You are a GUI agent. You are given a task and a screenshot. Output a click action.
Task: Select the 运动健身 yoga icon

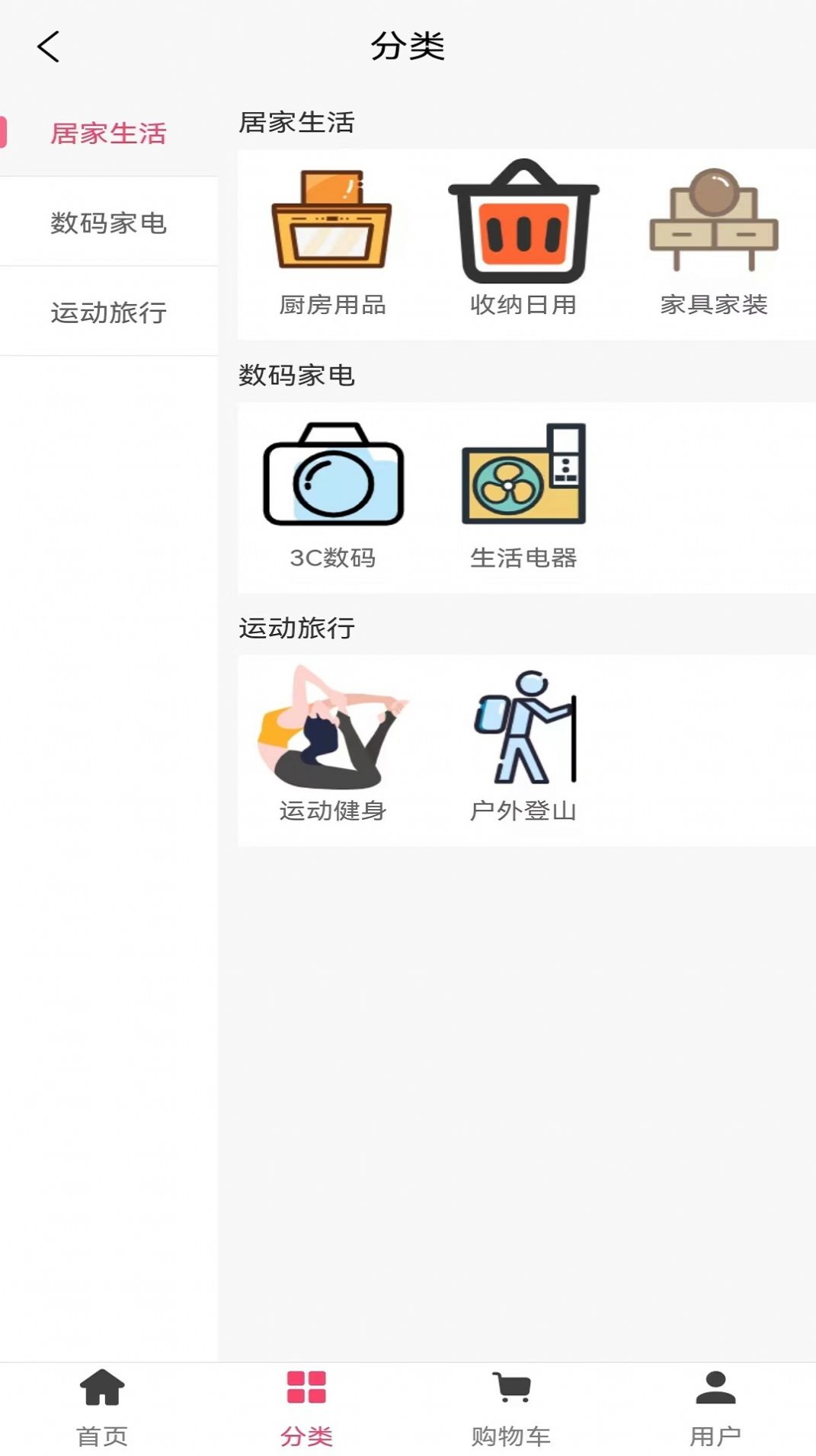point(333,728)
